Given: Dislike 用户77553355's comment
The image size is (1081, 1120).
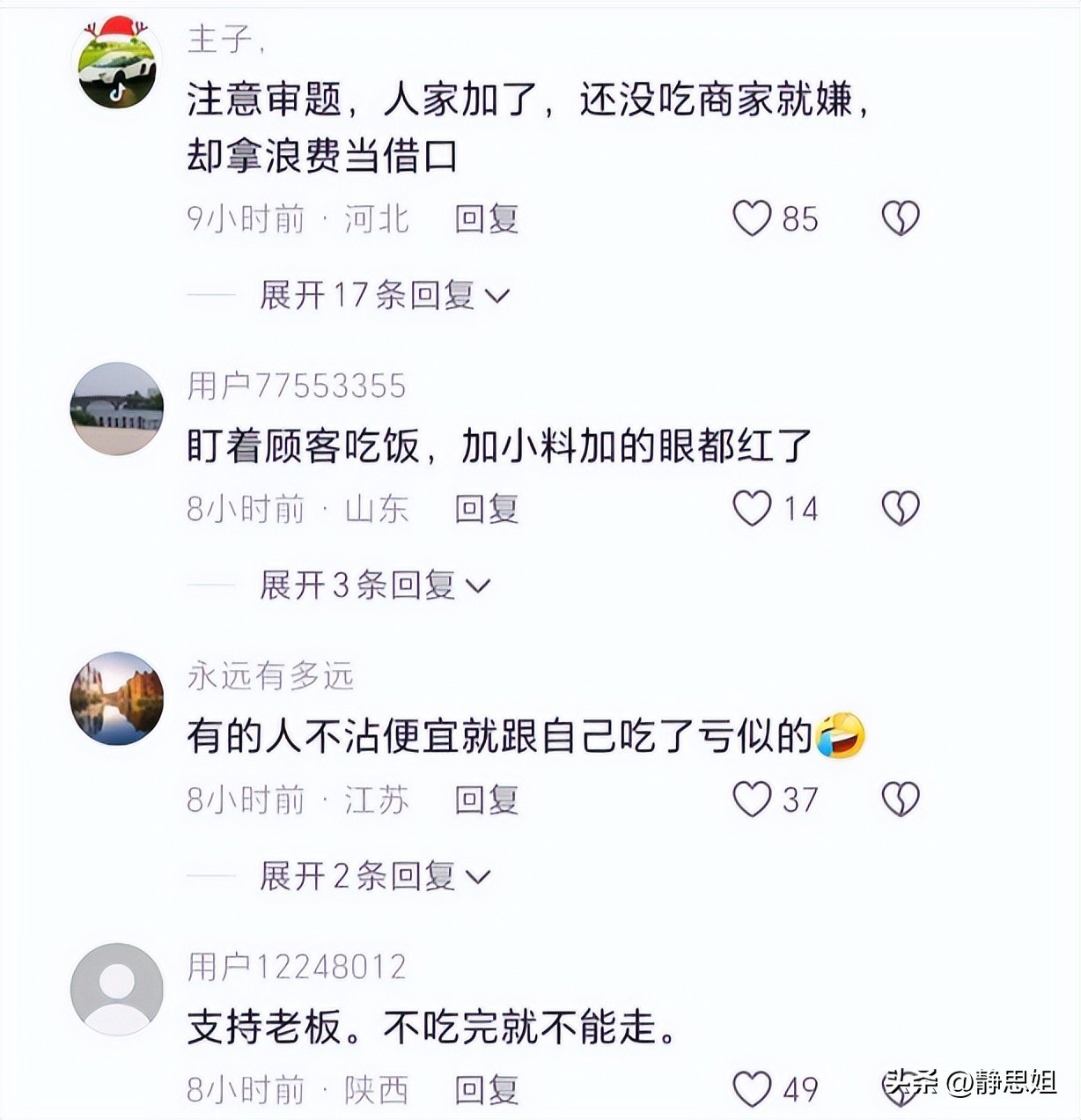Looking at the screenshot, I should (901, 509).
